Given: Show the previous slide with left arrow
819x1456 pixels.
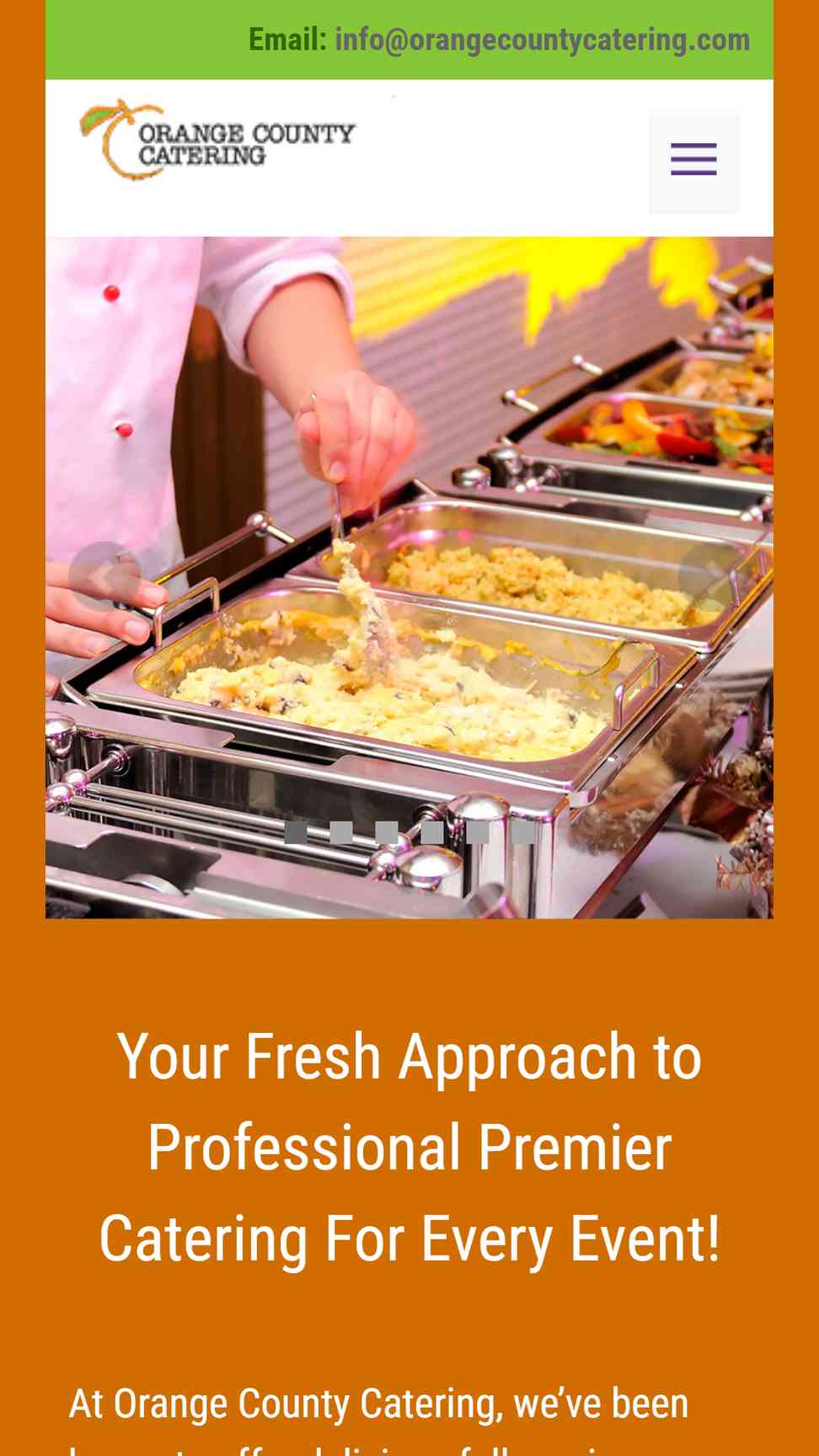Looking at the screenshot, I should (x=104, y=576).
